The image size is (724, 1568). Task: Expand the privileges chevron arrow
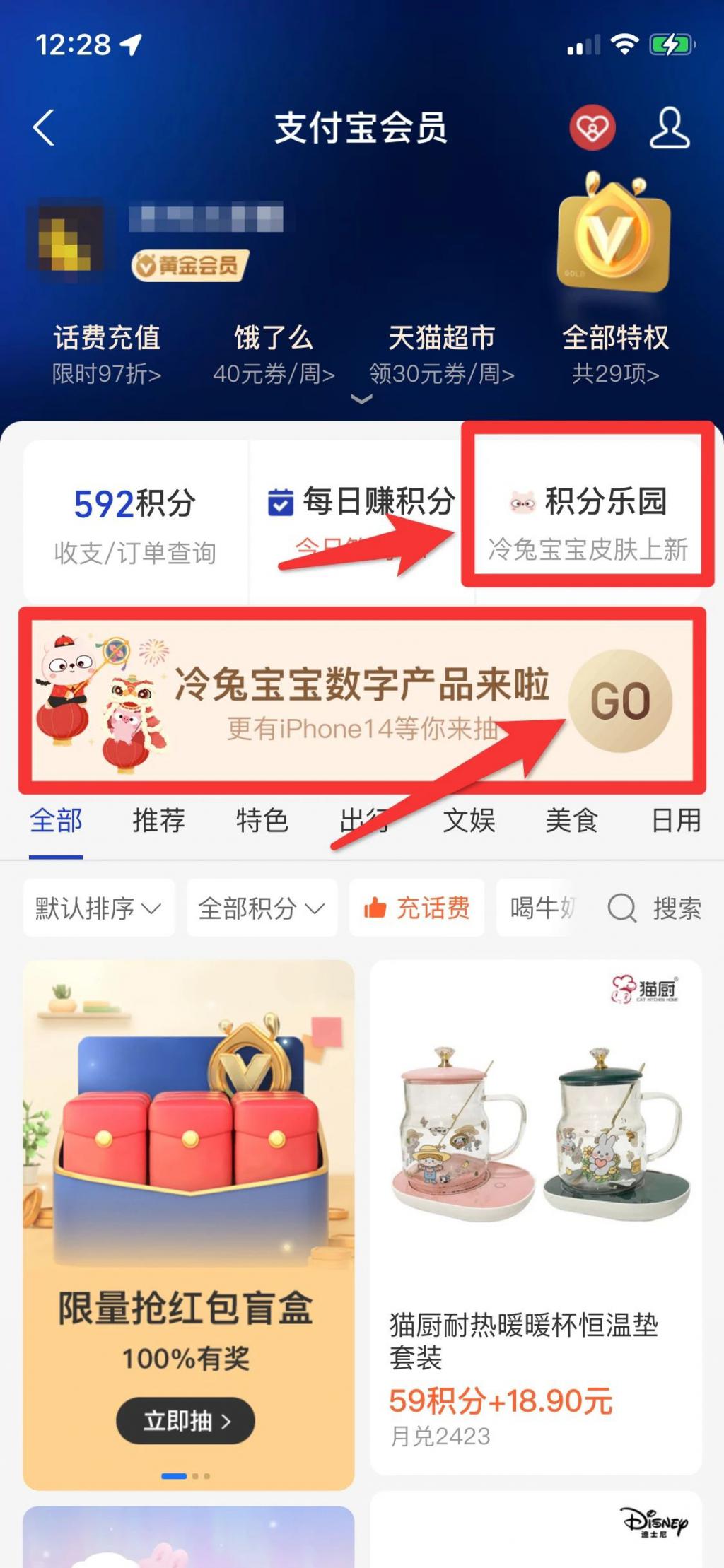(x=361, y=400)
